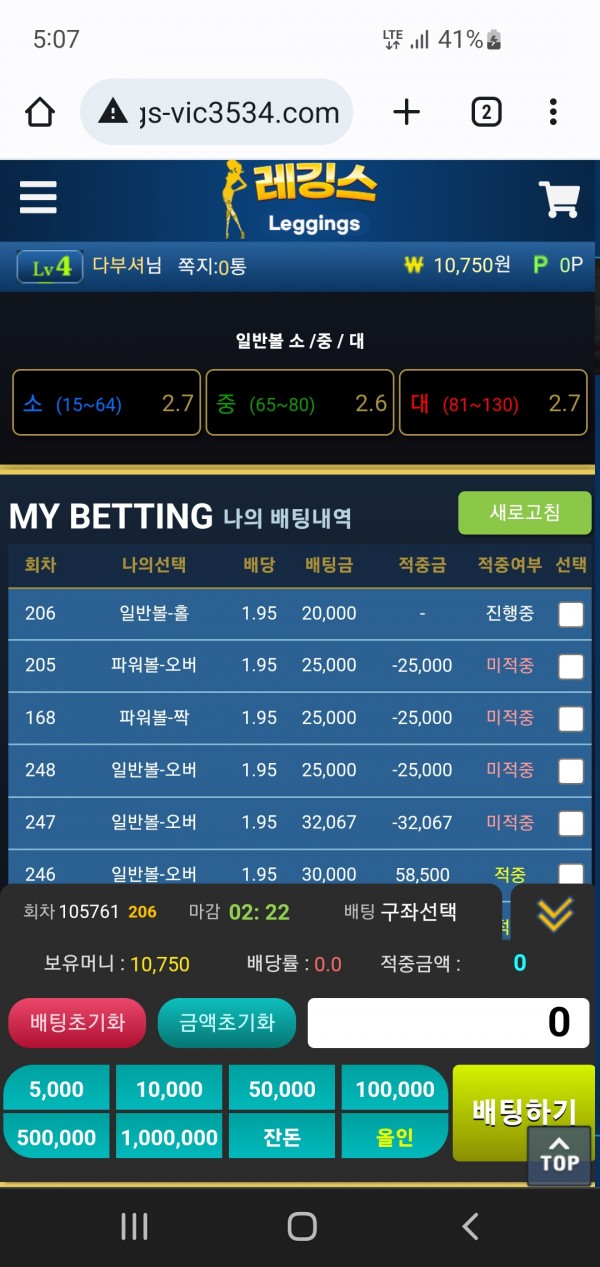Jump to top with TOP button
This screenshot has width=600, height=1267.
(x=559, y=1155)
